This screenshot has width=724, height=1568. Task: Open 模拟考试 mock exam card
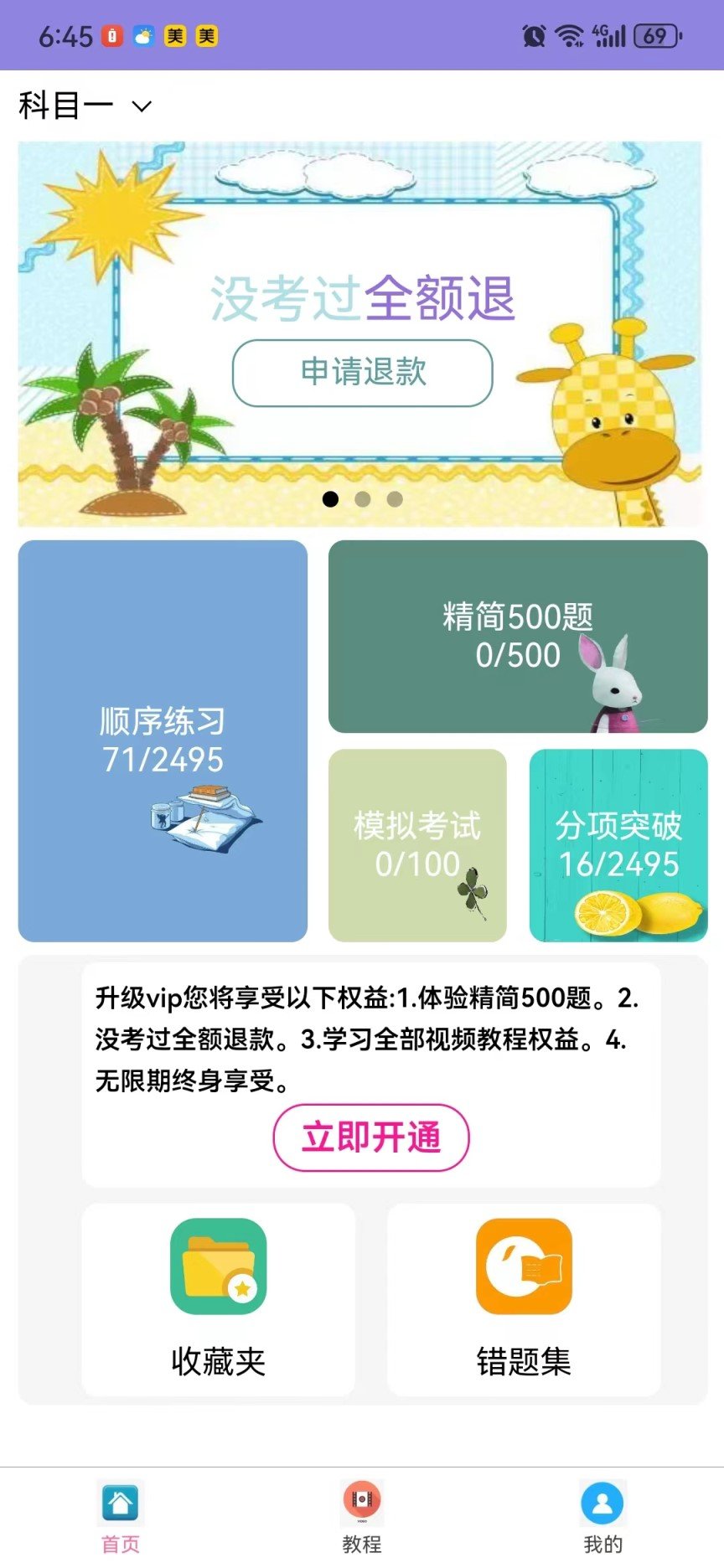tap(416, 846)
